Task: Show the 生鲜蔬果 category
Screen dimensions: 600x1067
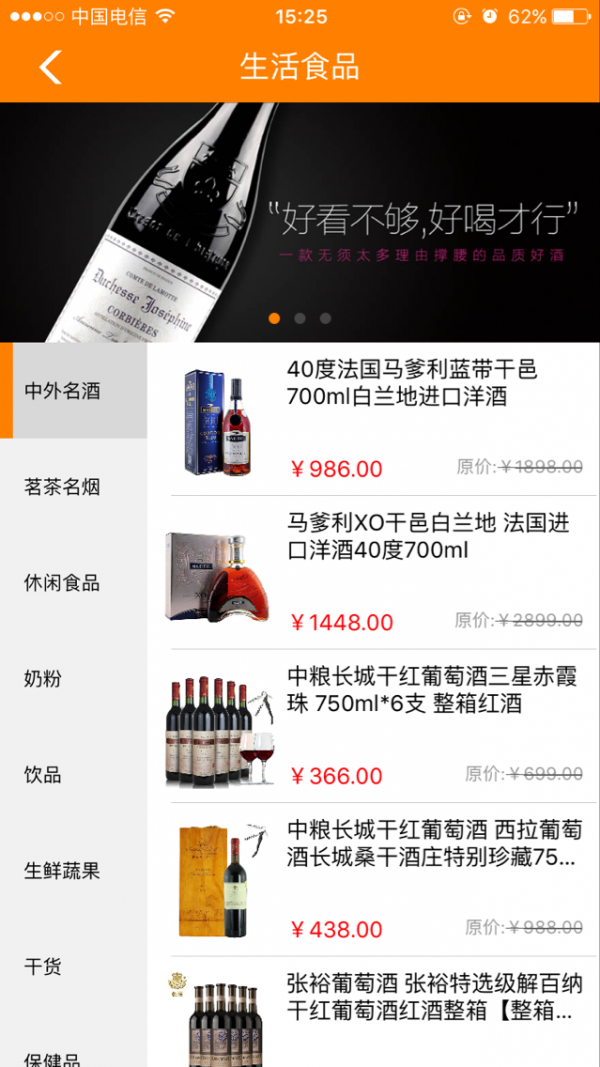Action: pyautogui.click(x=63, y=871)
